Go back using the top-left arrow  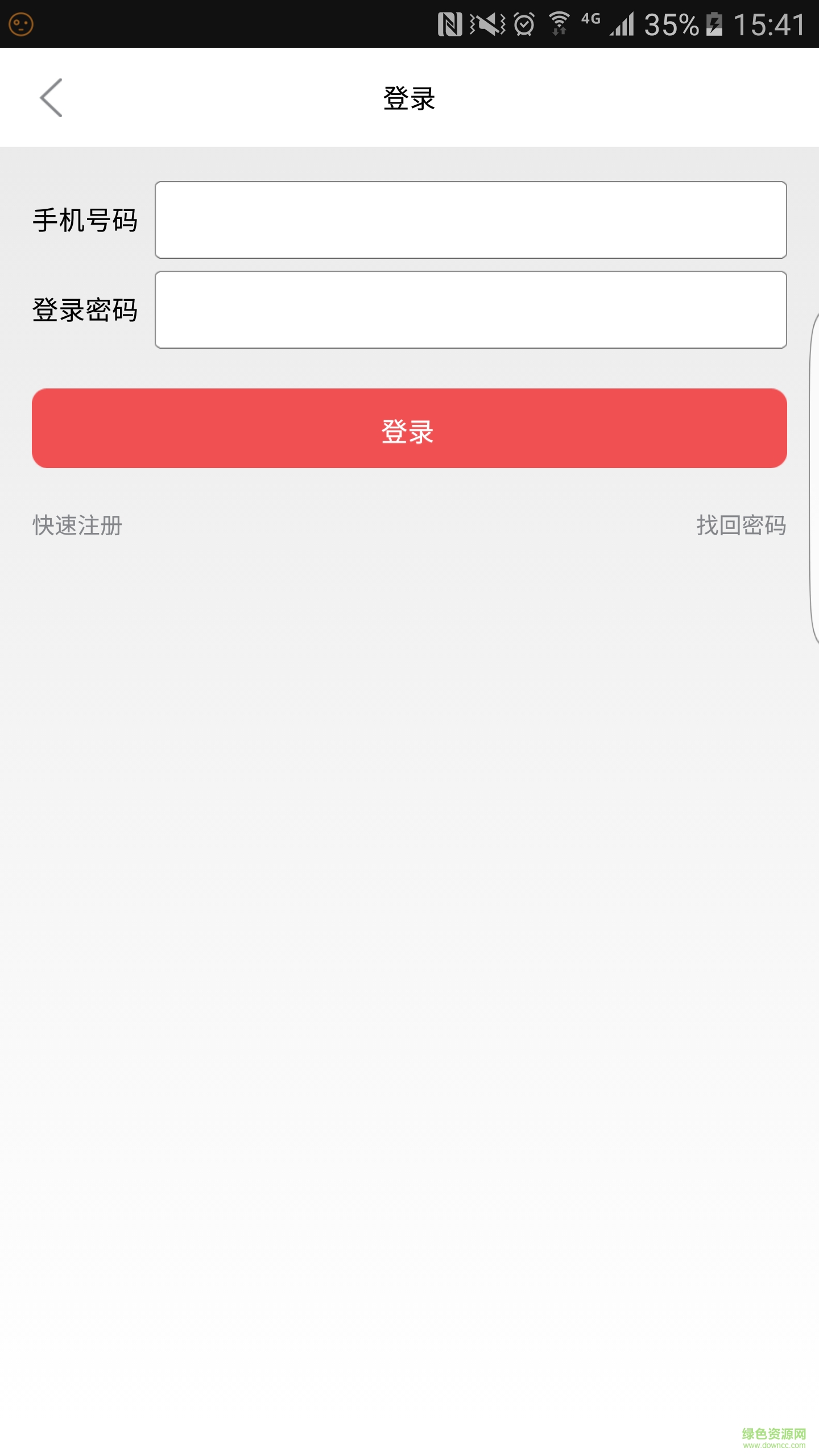coord(51,98)
